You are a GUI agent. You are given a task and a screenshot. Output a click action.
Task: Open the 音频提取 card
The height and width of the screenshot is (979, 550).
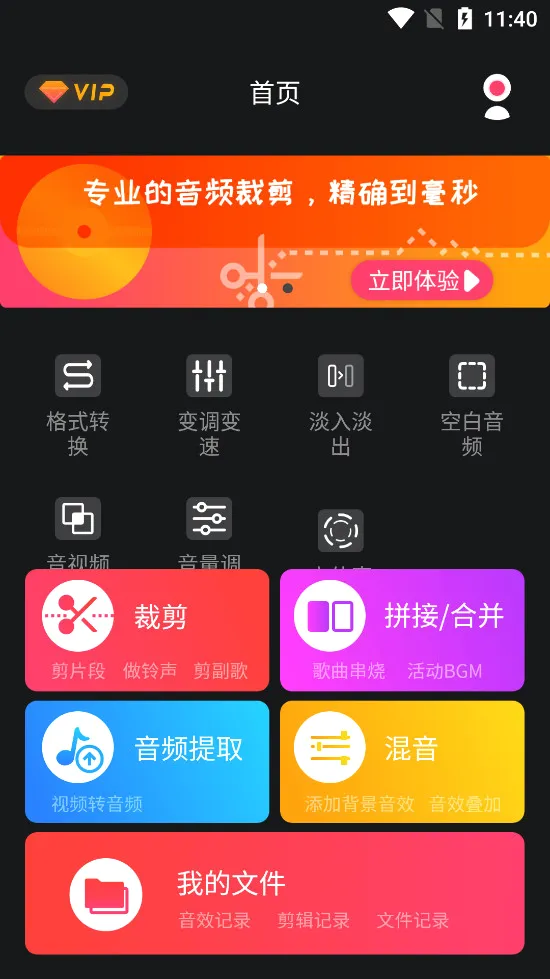147,762
